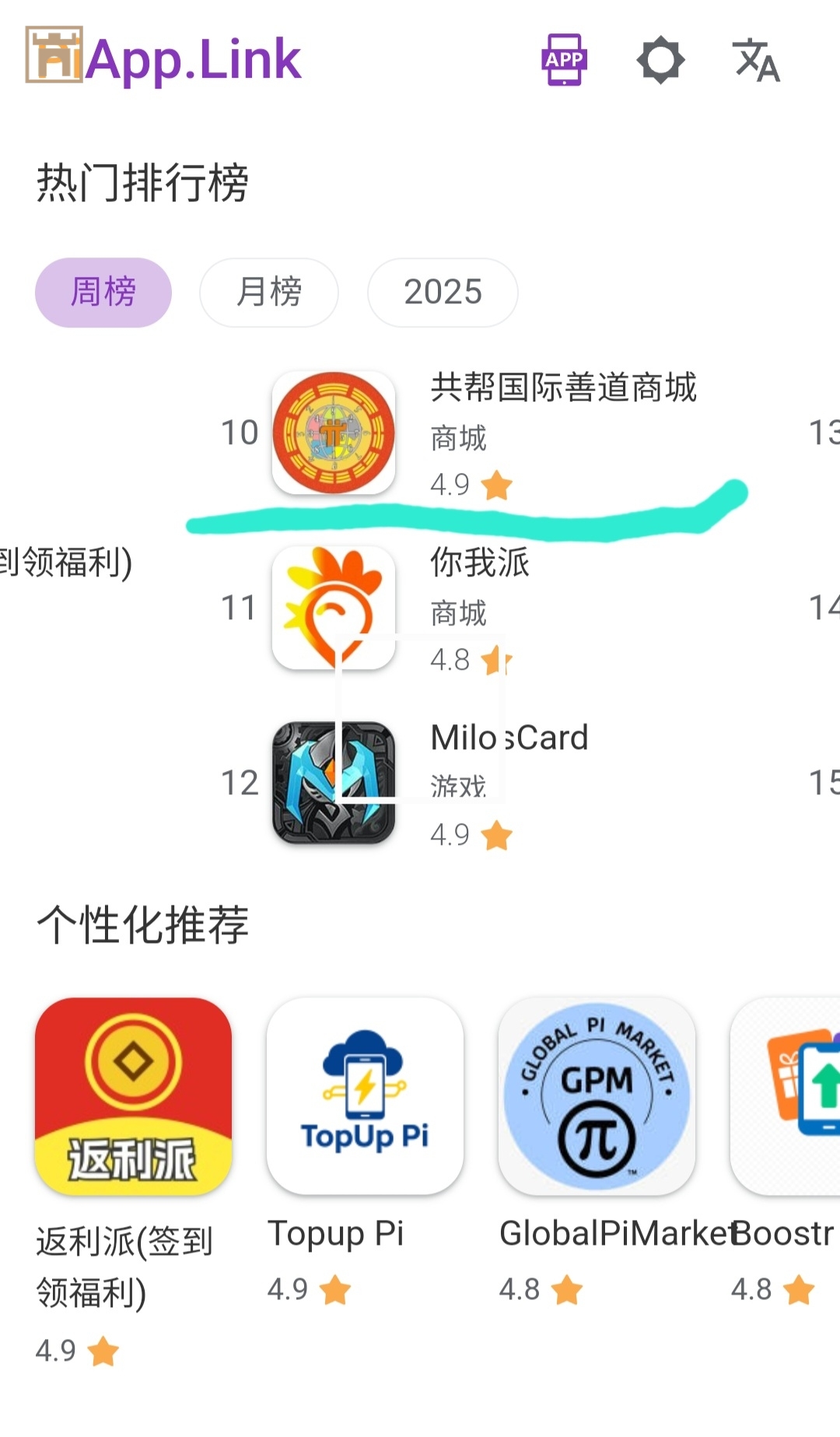
Task: Select the 周榜 weekly ranking chip
Action: click(103, 293)
